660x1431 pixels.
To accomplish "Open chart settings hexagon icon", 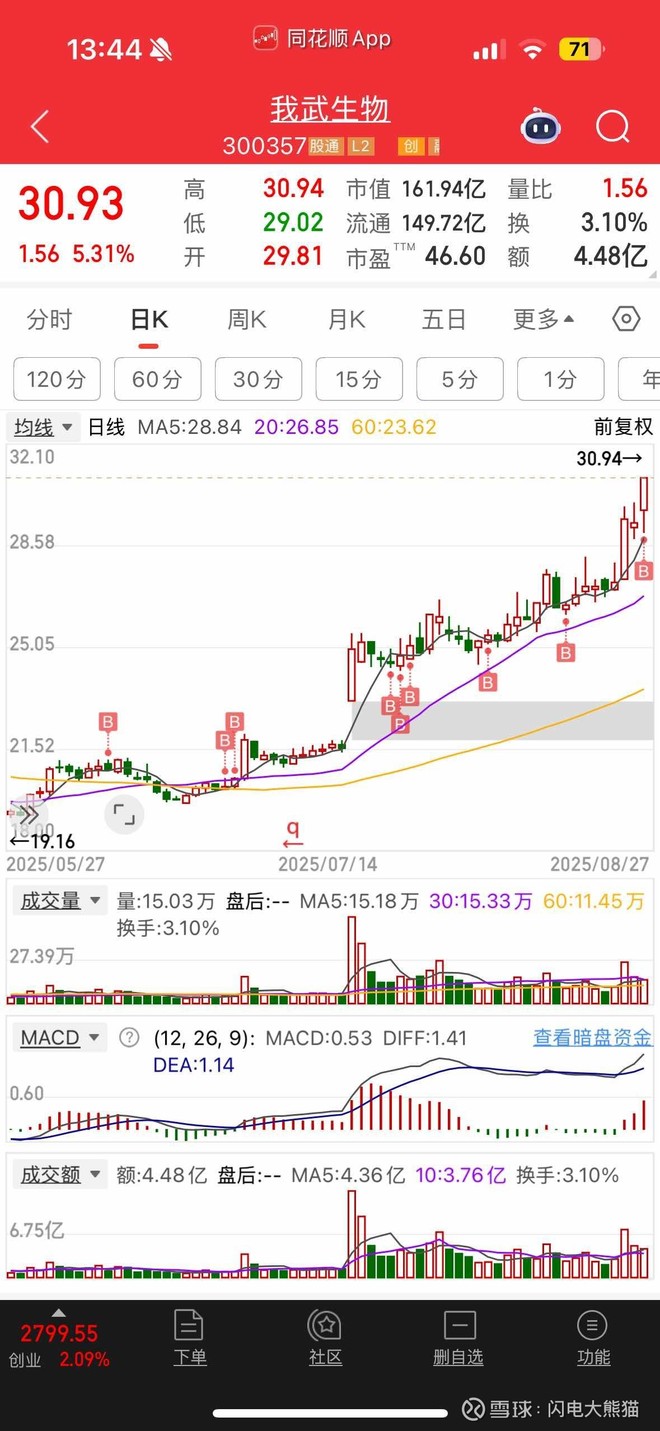I will click(626, 320).
